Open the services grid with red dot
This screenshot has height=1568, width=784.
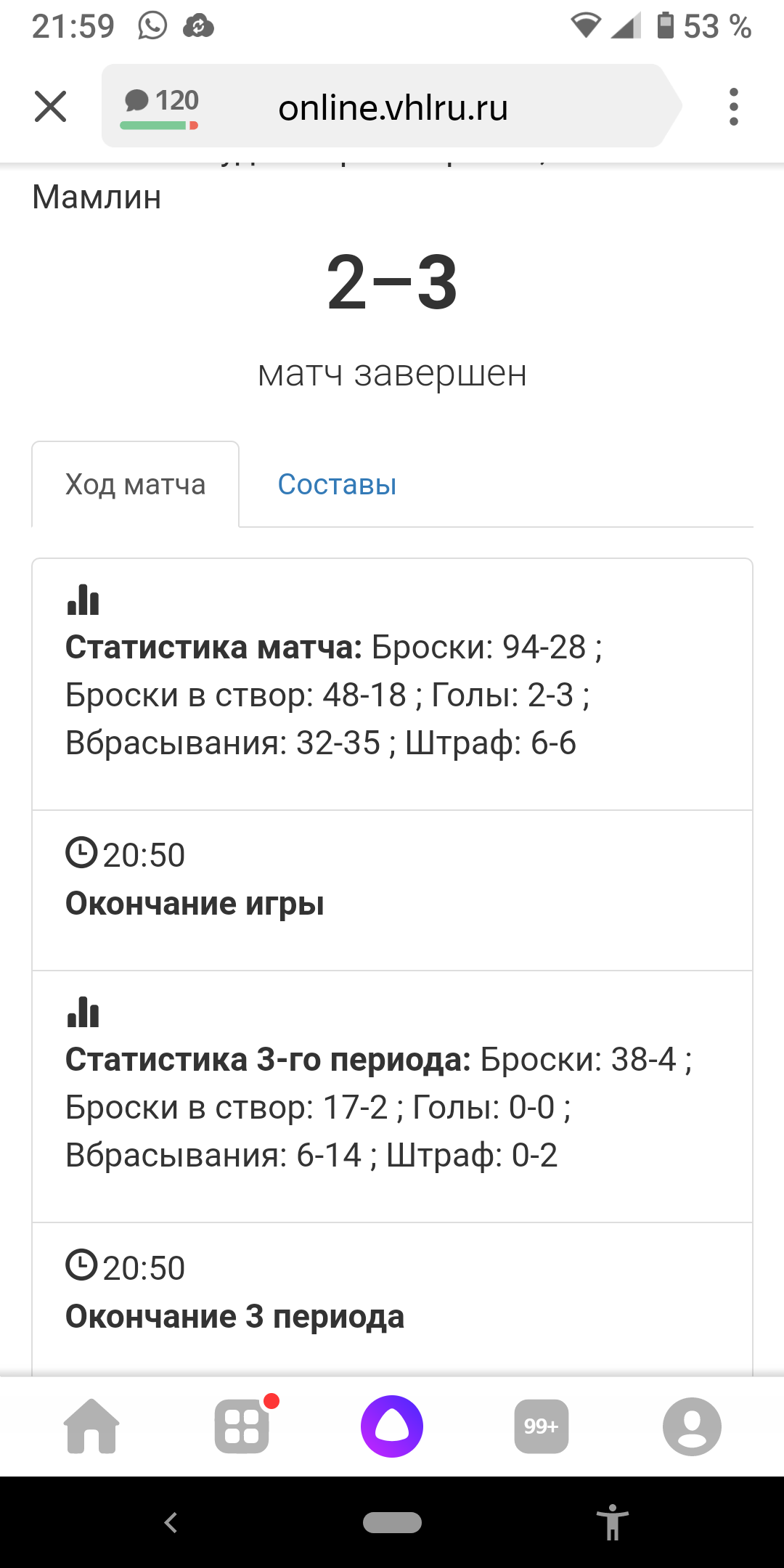click(242, 1426)
